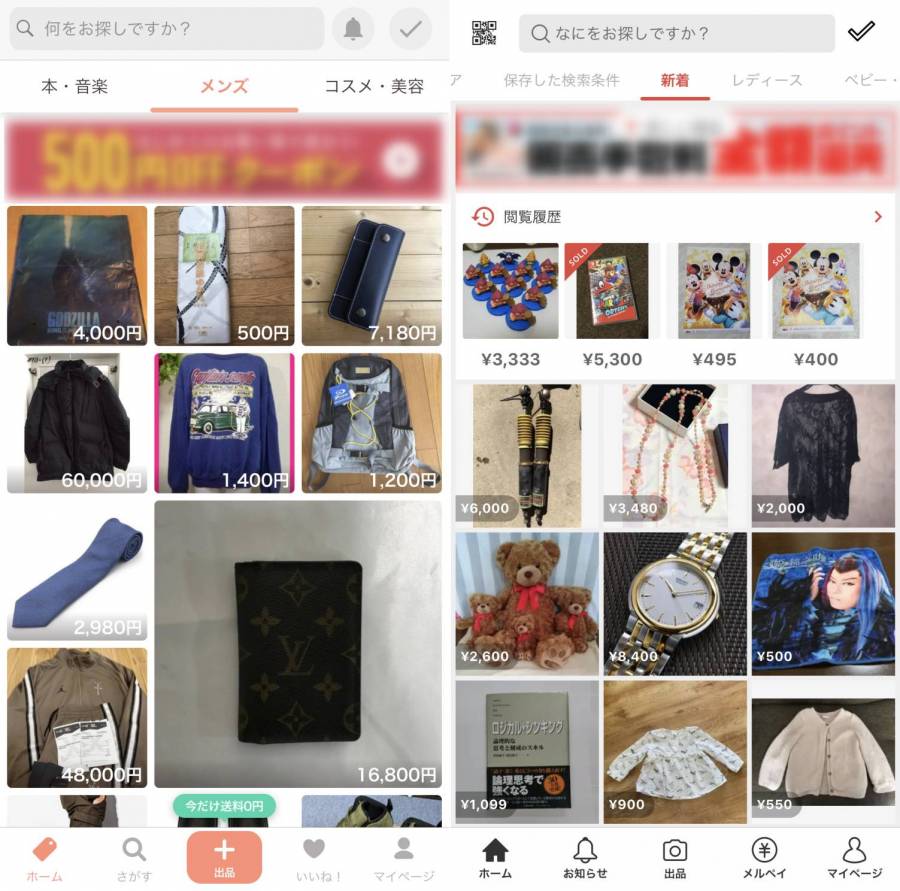The width and height of the screenshot is (900, 891).
Task: Switch to the メルペイ tab
Action: pyautogui.click(x=764, y=859)
